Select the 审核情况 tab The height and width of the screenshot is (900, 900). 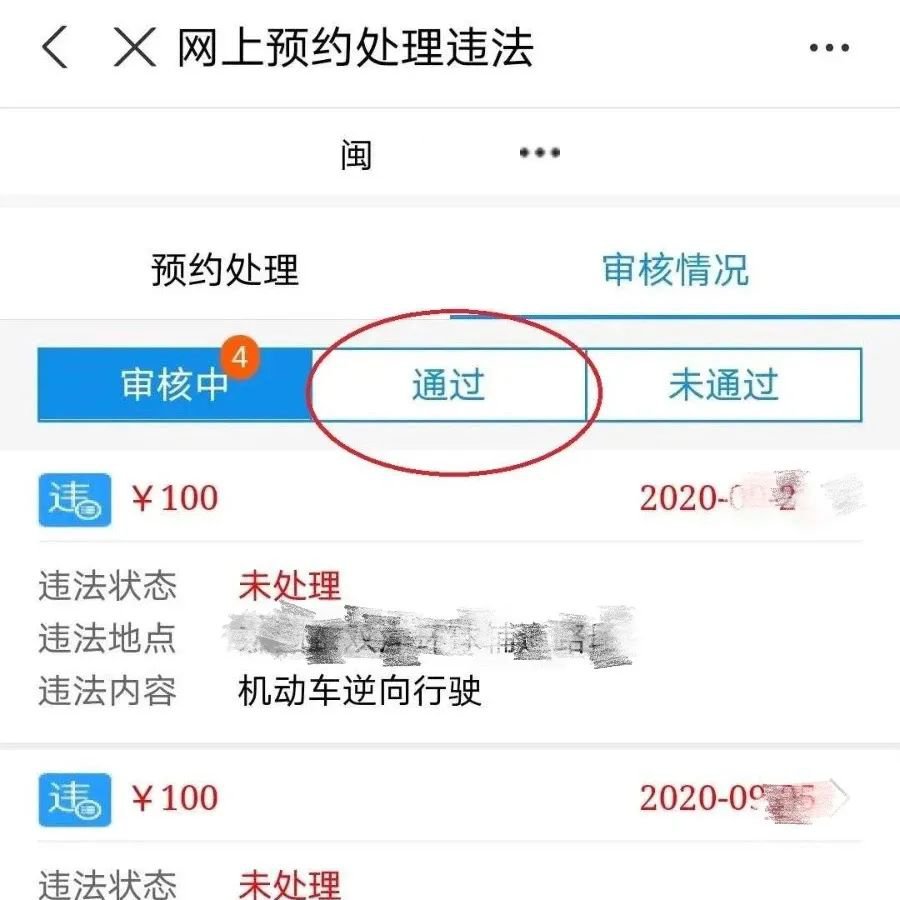(675, 270)
